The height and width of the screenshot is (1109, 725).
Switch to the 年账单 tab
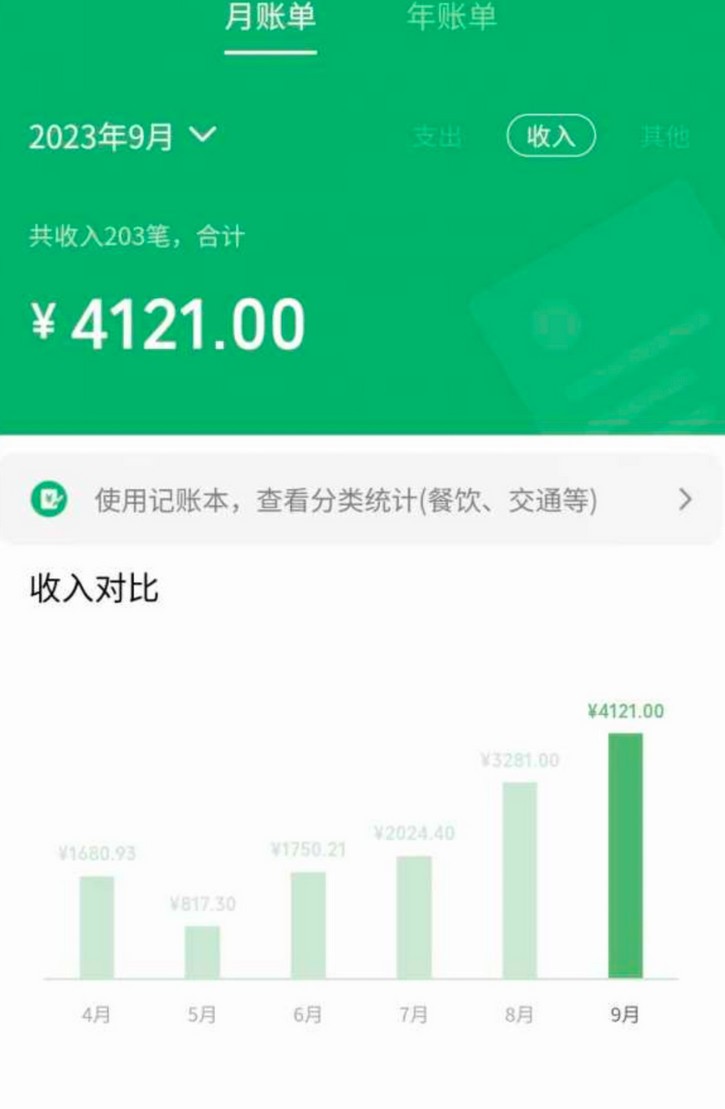tap(452, 17)
